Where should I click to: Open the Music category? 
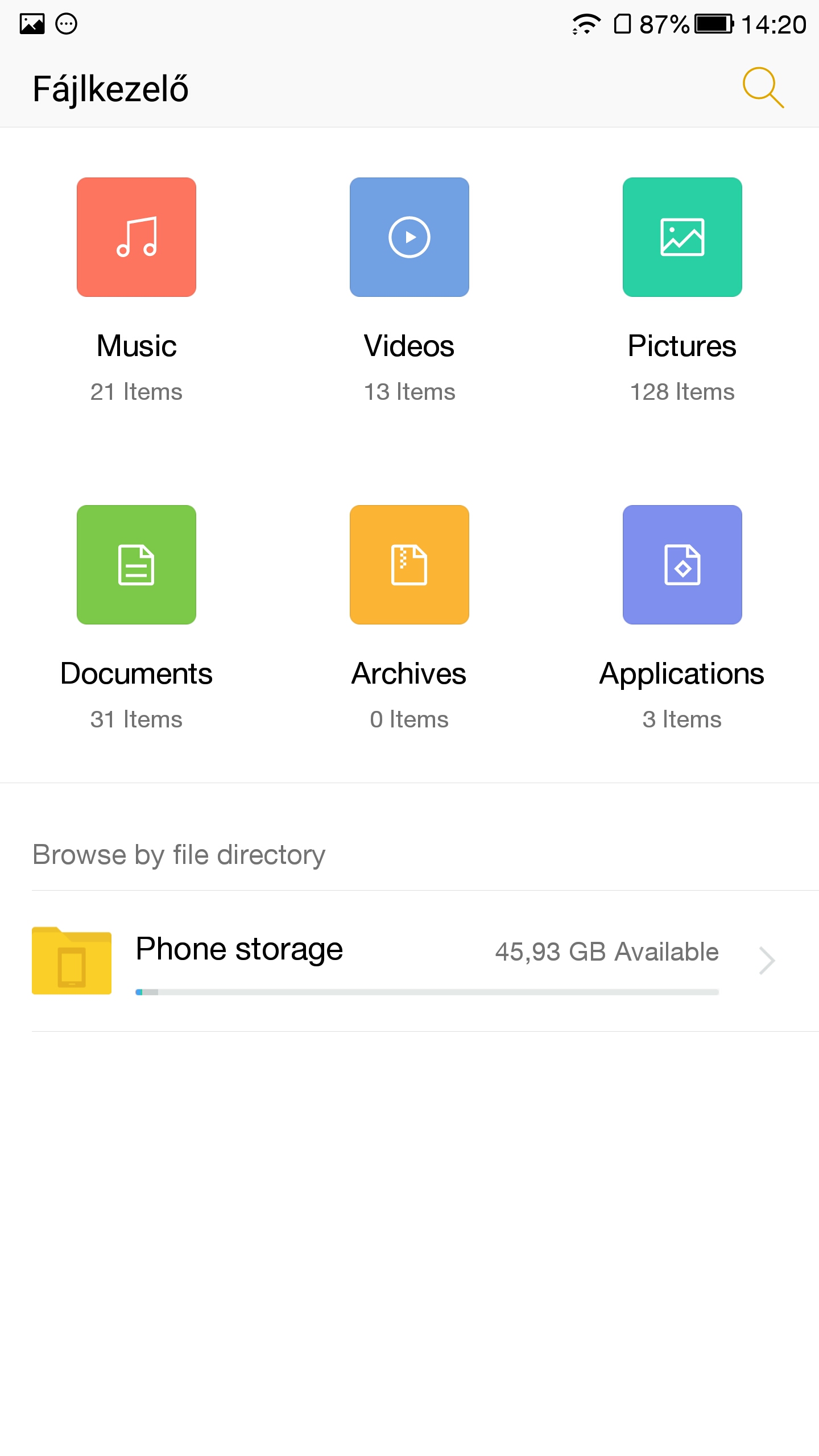(x=136, y=237)
